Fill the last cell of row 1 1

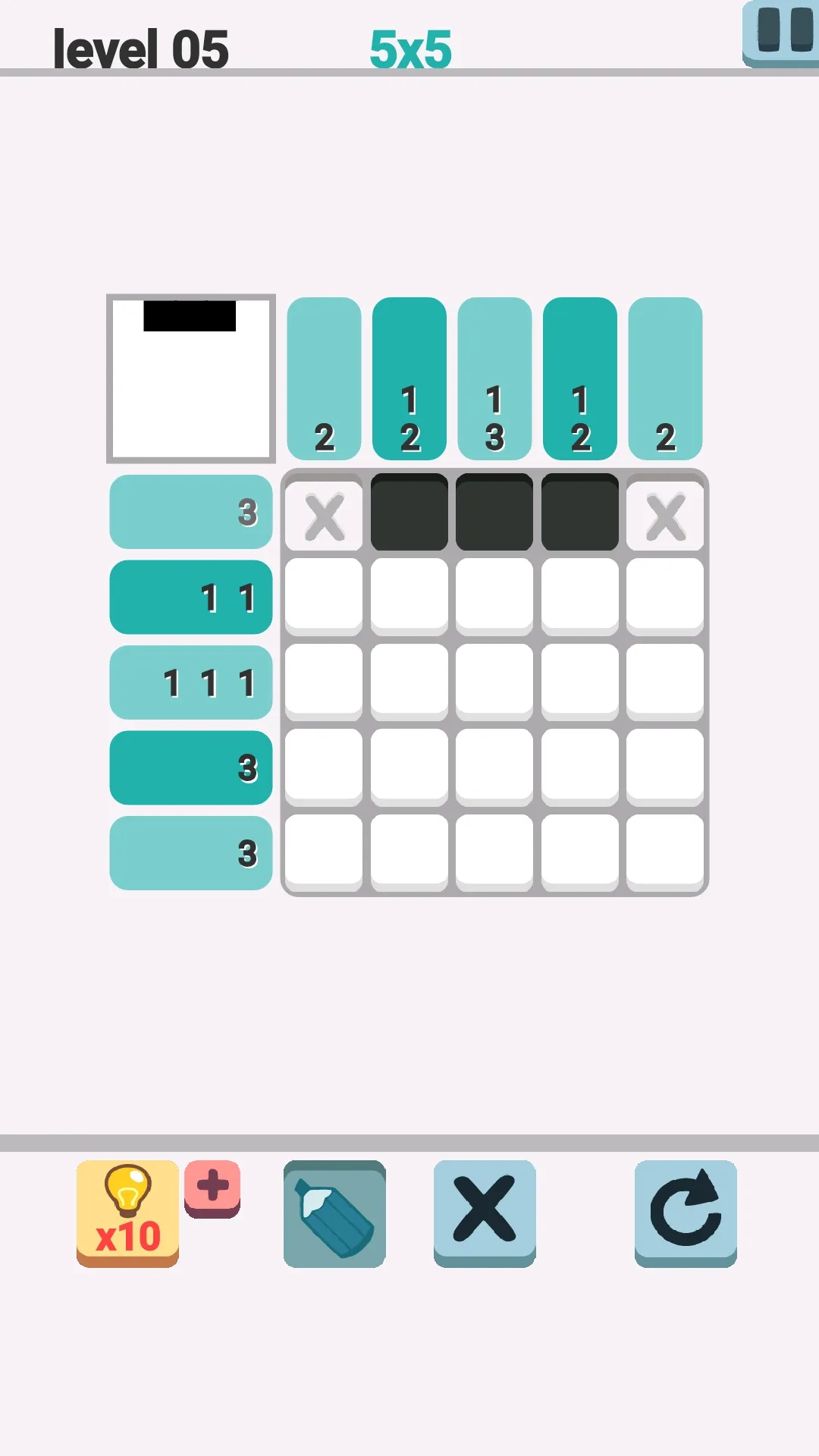coord(665,598)
